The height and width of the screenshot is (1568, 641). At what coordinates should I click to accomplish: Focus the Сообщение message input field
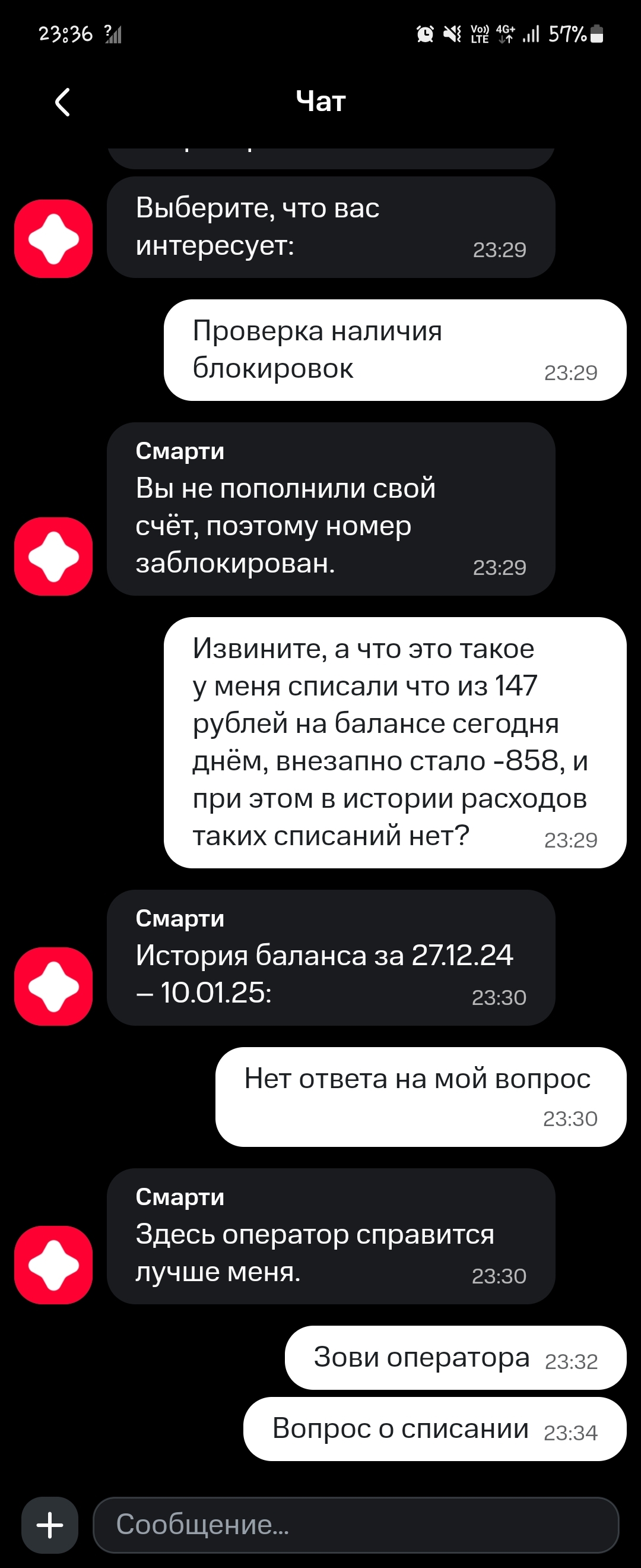(x=355, y=1524)
